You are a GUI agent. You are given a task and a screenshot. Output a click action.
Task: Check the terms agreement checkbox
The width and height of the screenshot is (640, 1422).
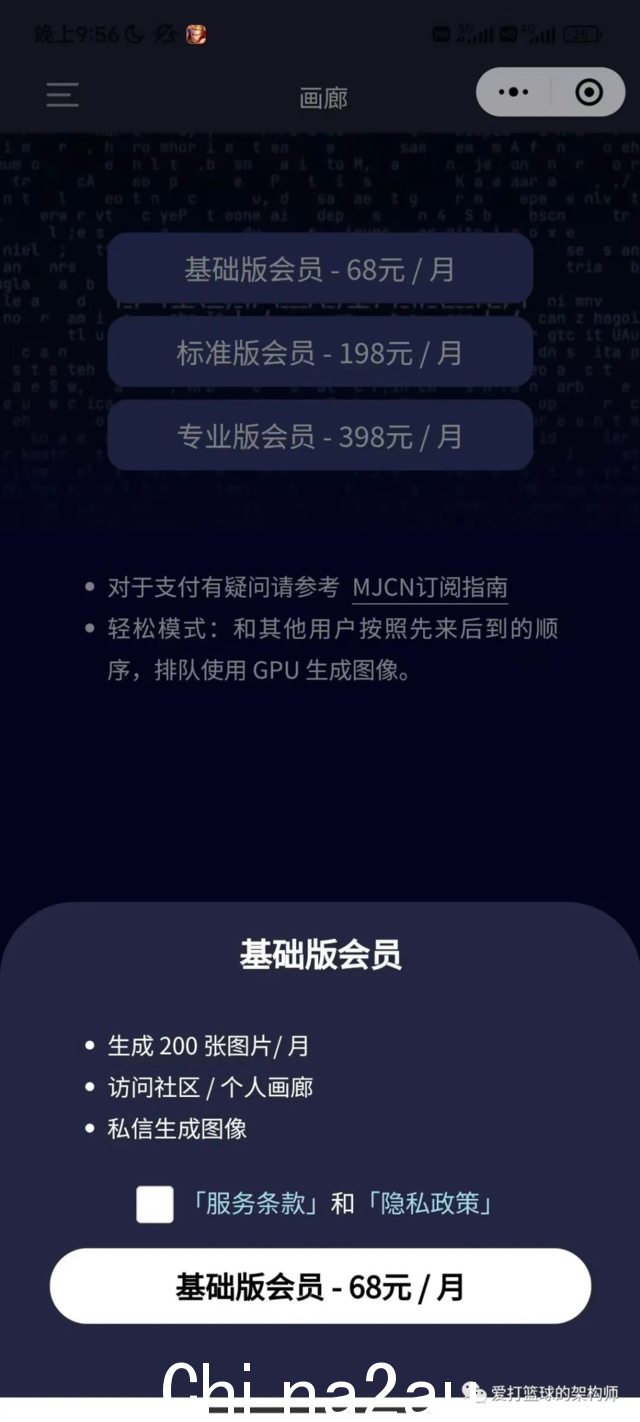coord(155,1204)
